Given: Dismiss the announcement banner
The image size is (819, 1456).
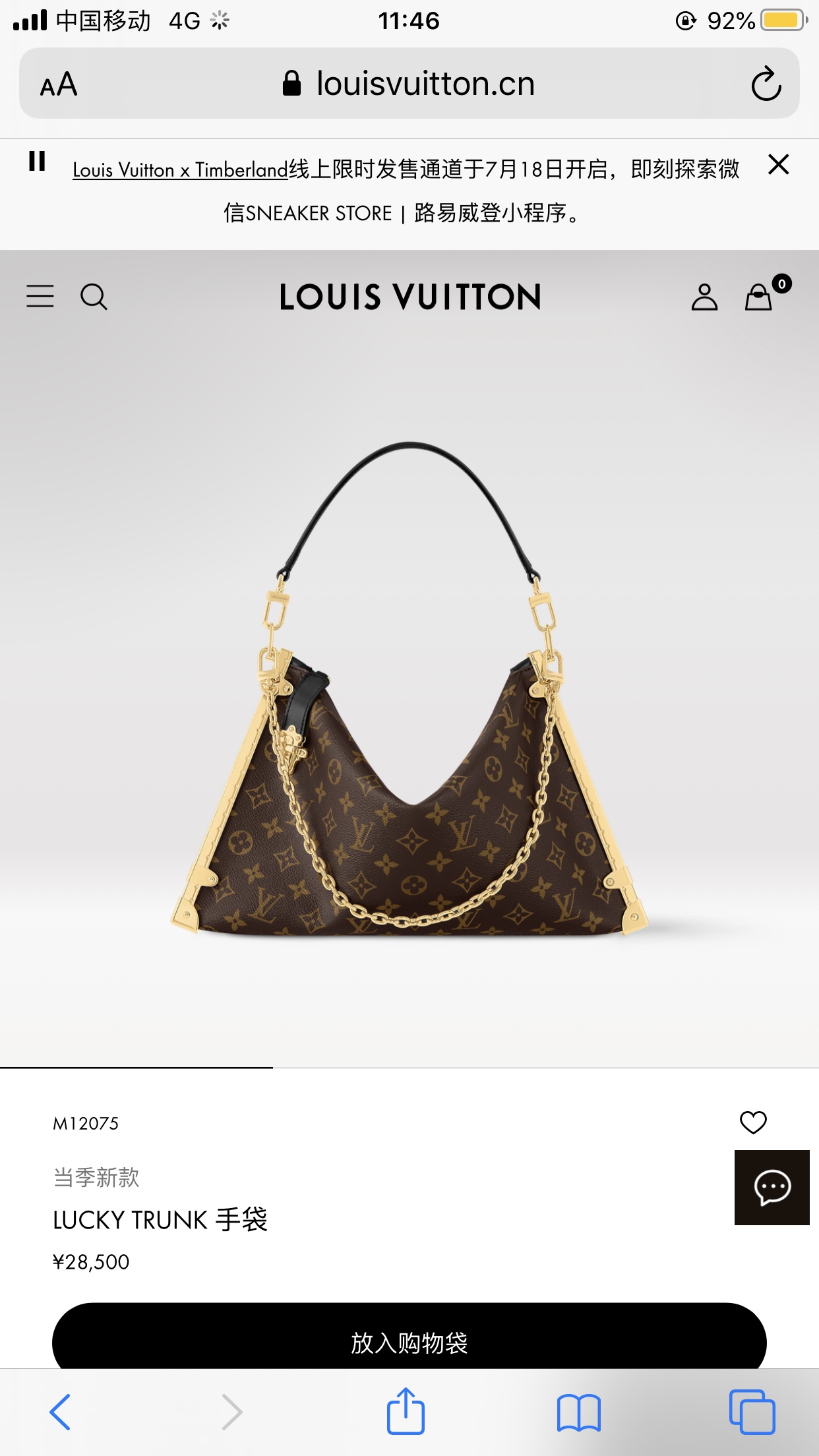Looking at the screenshot, I should [x=778, y=164].
